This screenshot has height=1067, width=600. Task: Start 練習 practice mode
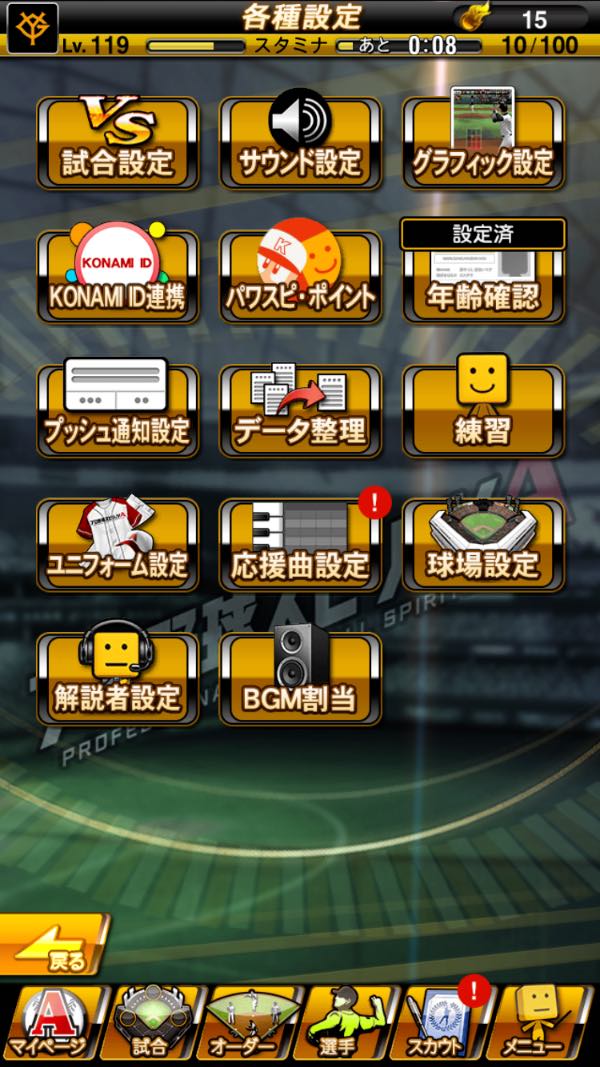[x=484, y=411]
